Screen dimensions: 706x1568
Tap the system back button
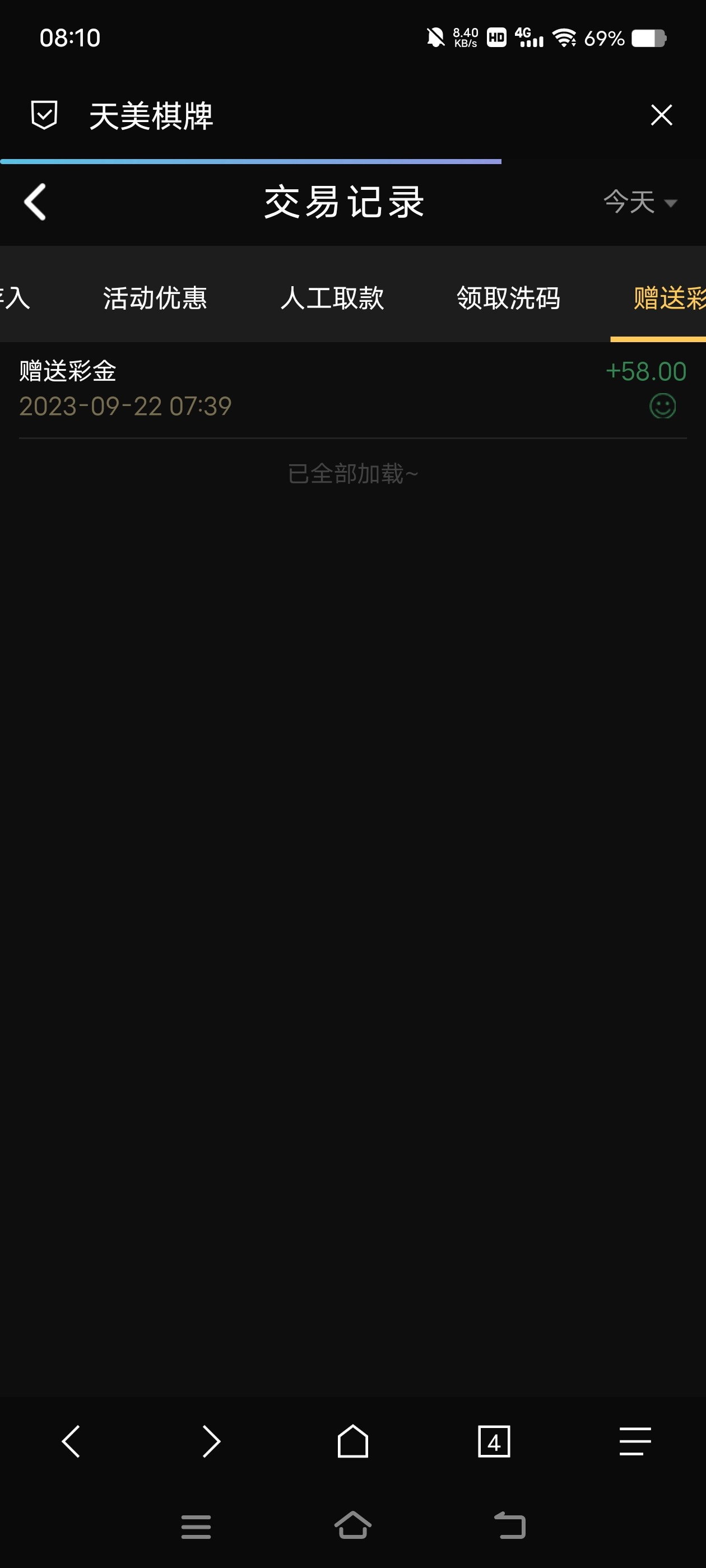(509, 1525)
